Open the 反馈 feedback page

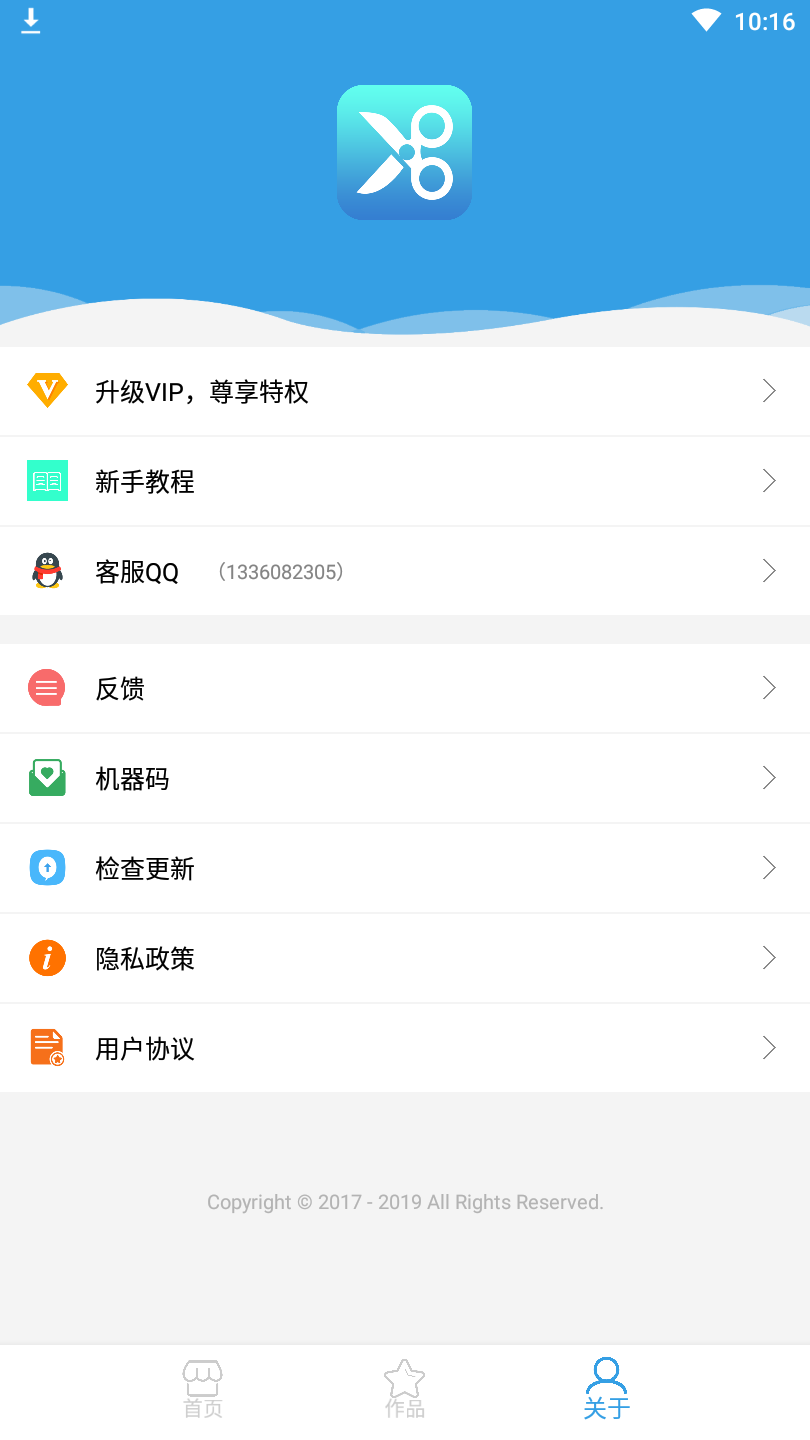404,688
